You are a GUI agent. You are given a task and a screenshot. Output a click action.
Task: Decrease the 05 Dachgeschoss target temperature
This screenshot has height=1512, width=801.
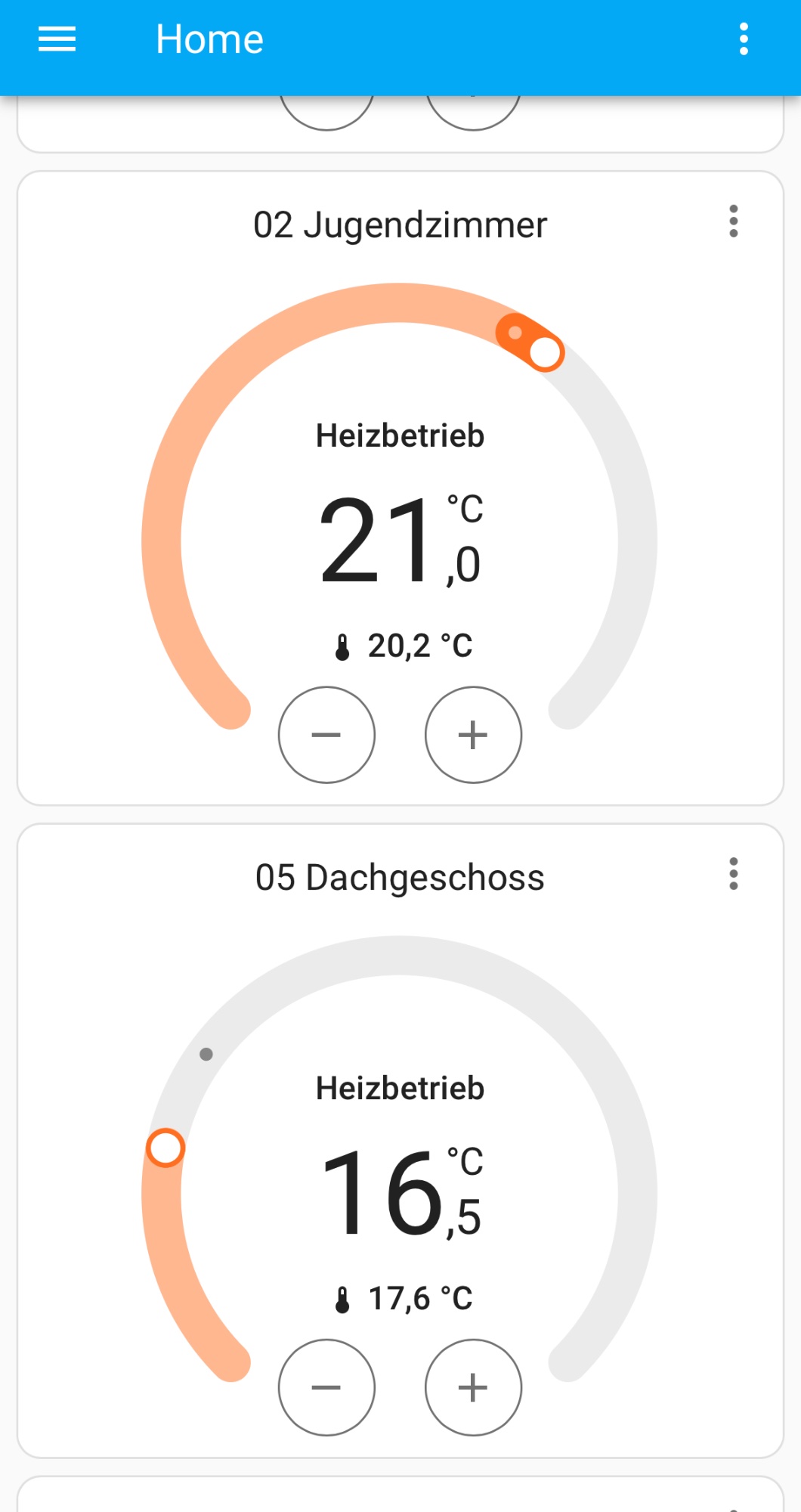(326, 1387)
